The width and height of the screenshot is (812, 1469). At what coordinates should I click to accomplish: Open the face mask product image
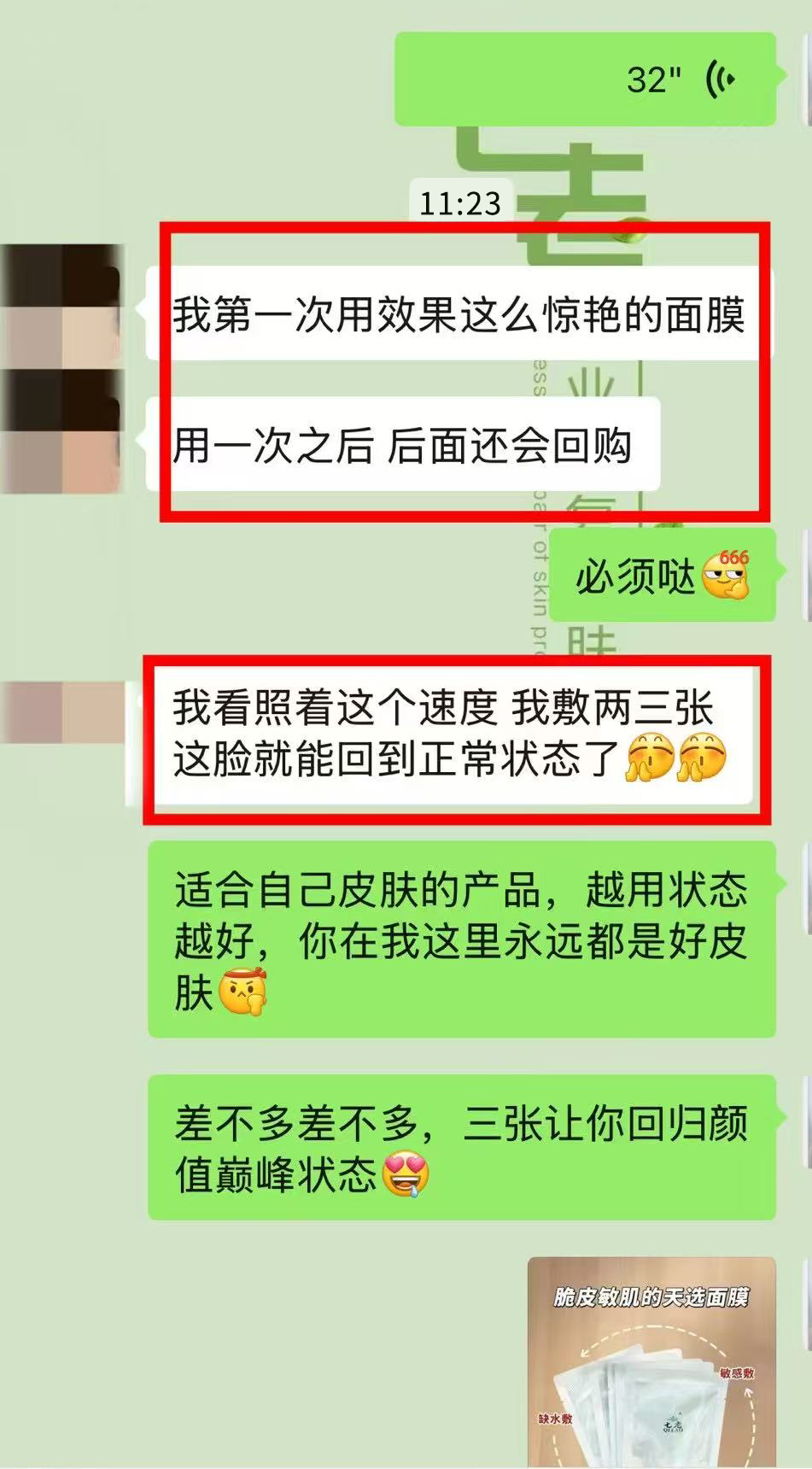click(x=651, y=1362)
